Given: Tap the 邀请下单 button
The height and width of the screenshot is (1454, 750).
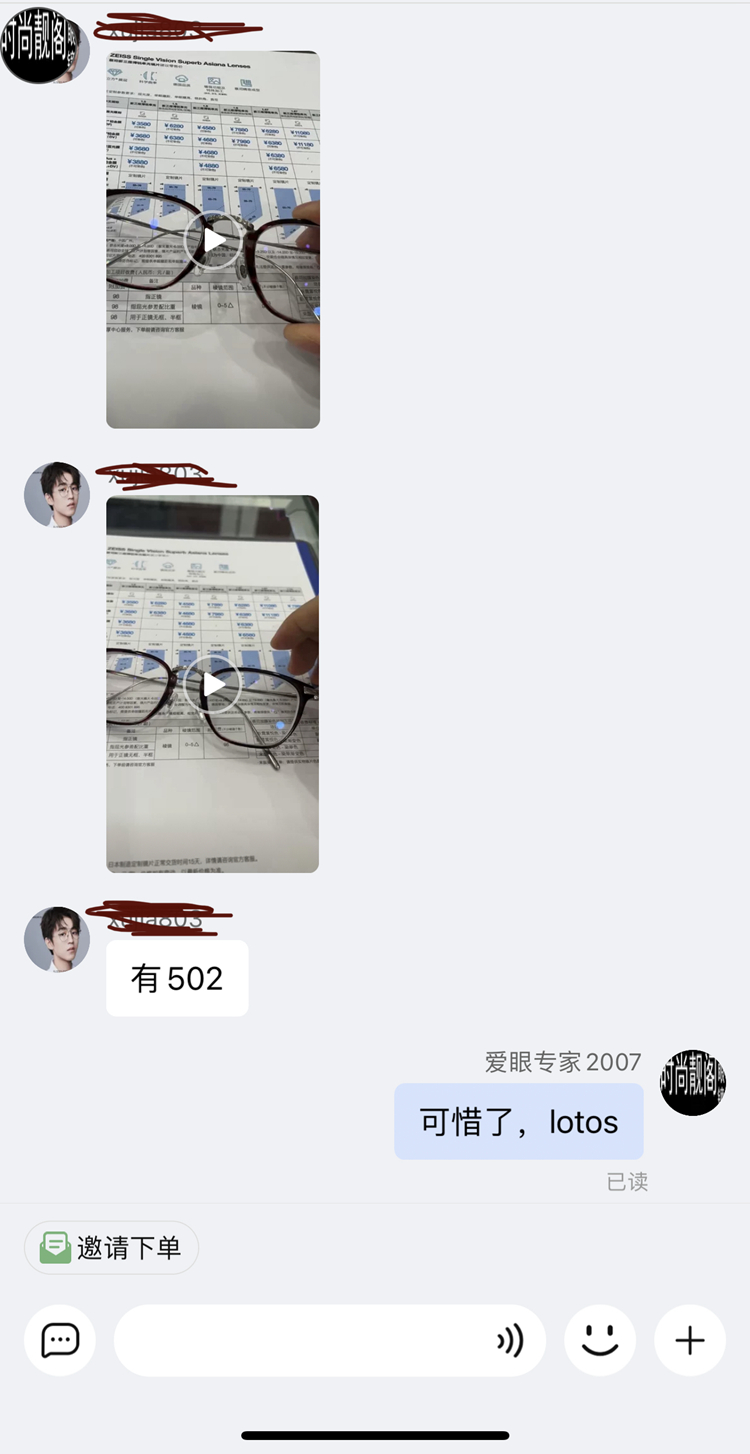Looking at the screenshot, I should point(112,1247).
